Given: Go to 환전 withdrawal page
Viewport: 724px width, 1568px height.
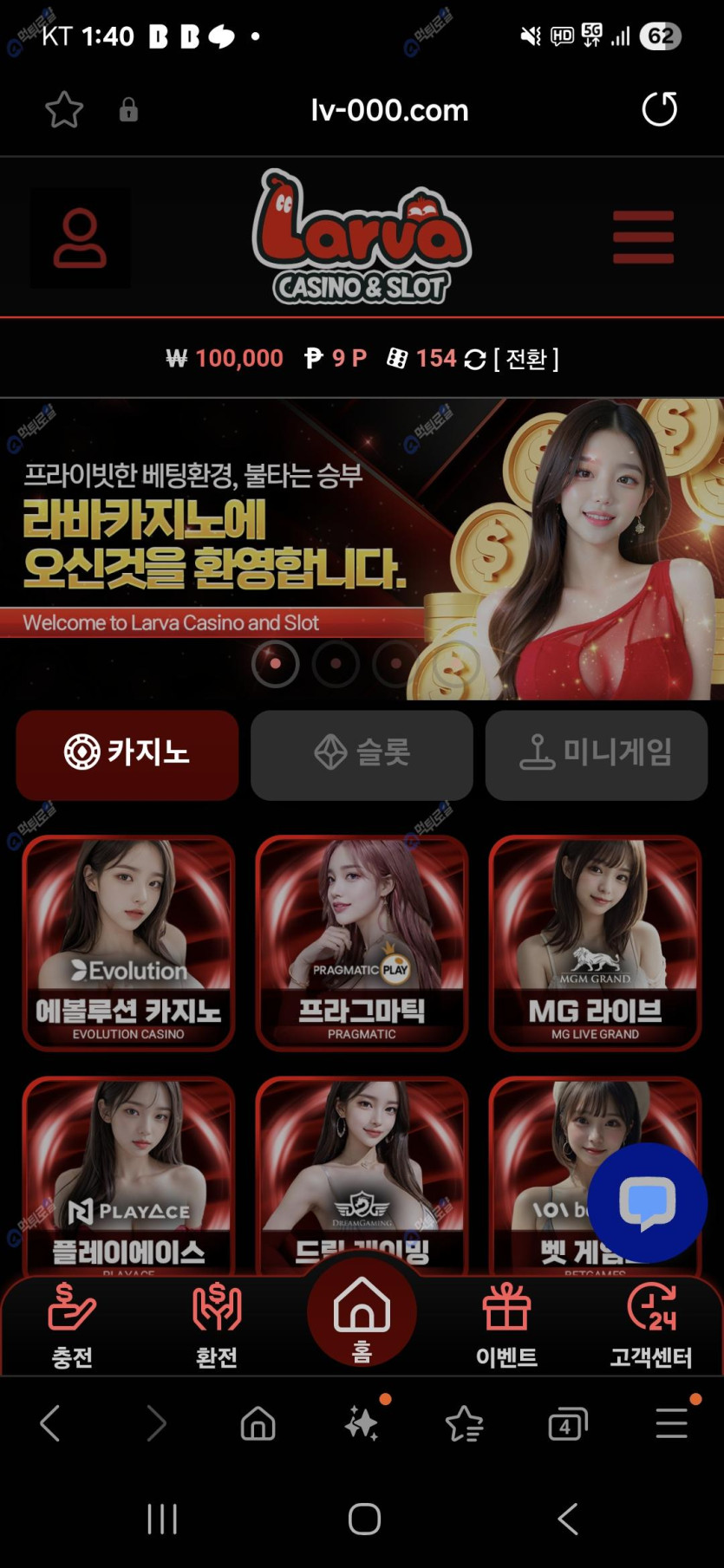Looking at the screenshot, I should [217, 1325].
